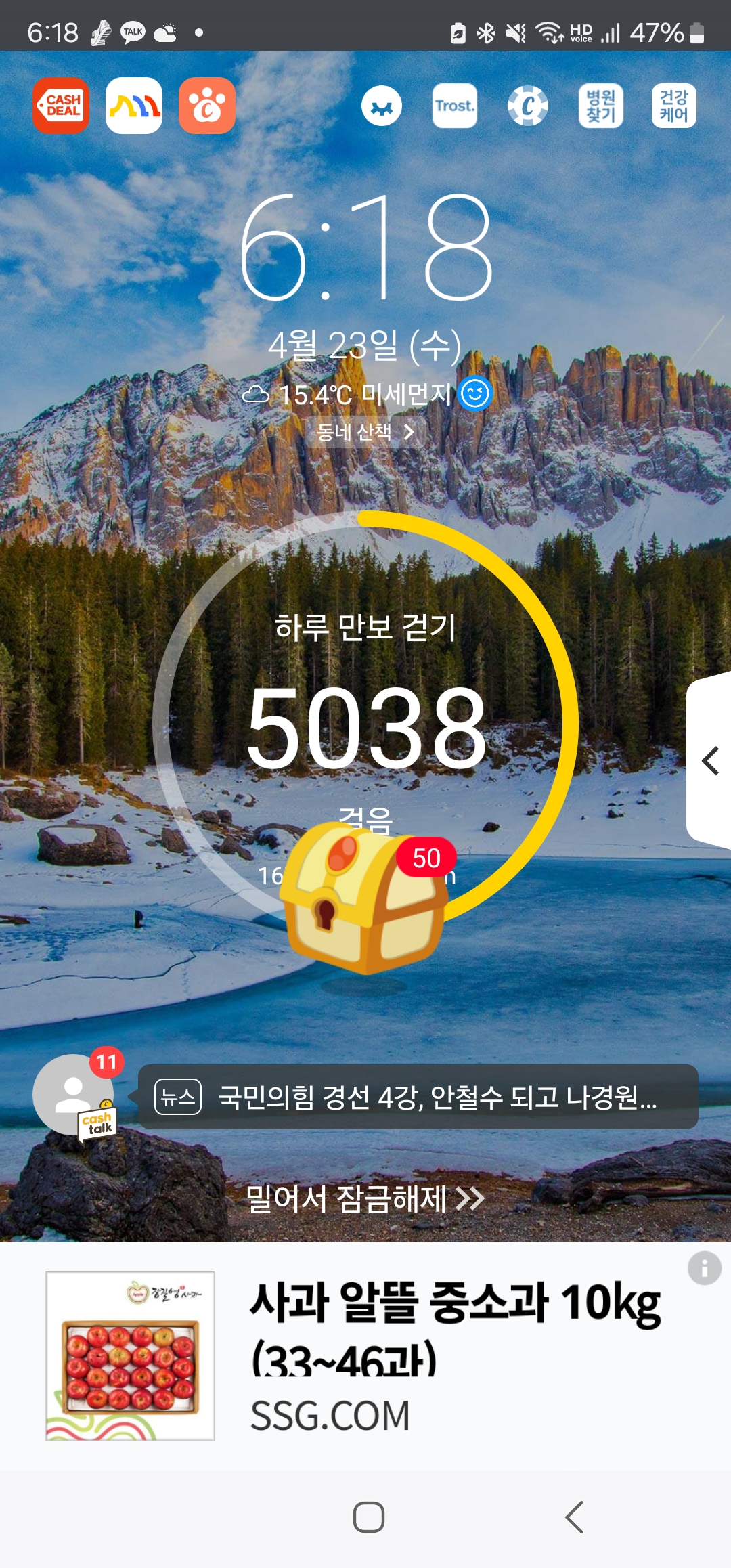The width and height of the screenshot is (731, 1568).
Task: Tap the Trost shortcut icon
Action: point(455,106)
